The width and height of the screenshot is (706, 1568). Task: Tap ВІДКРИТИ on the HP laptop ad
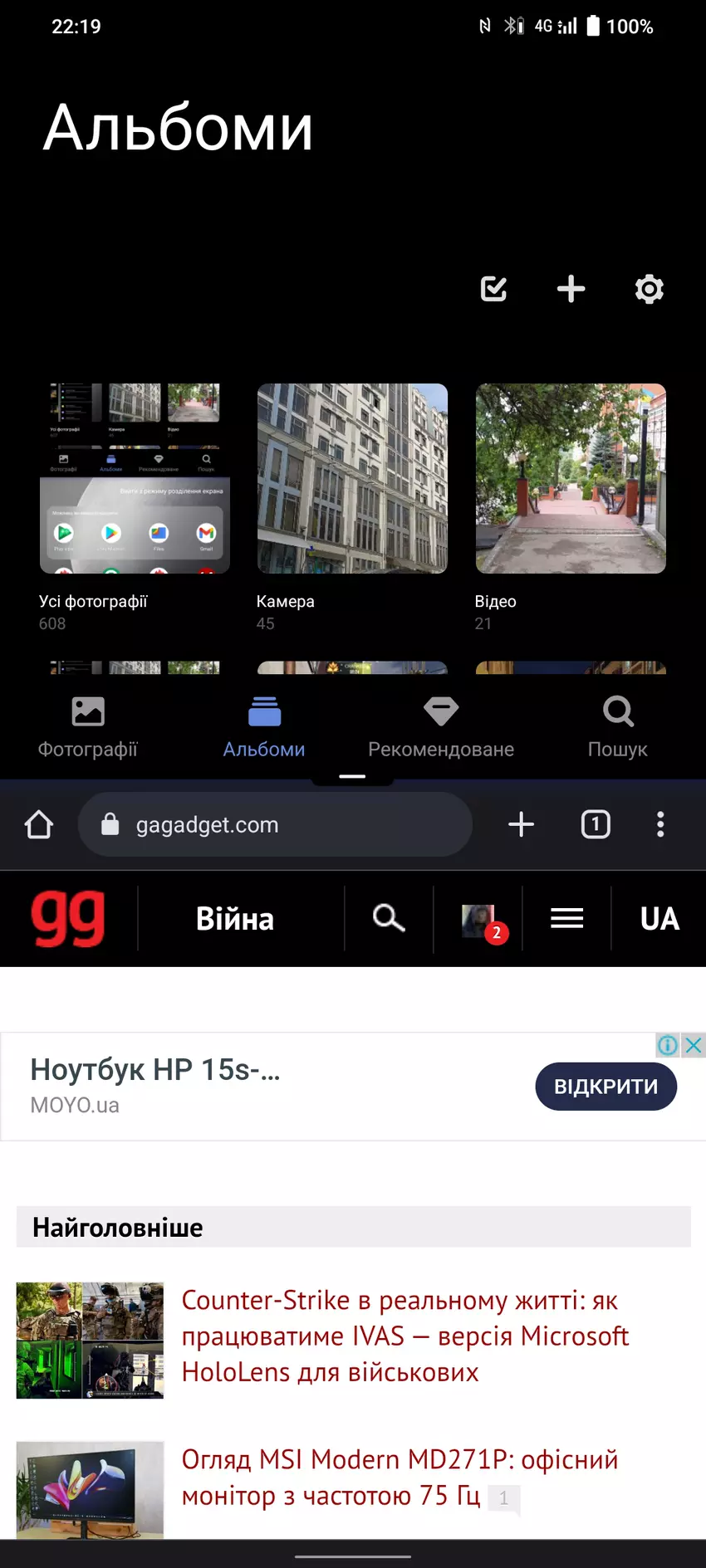click(605, 1087)
